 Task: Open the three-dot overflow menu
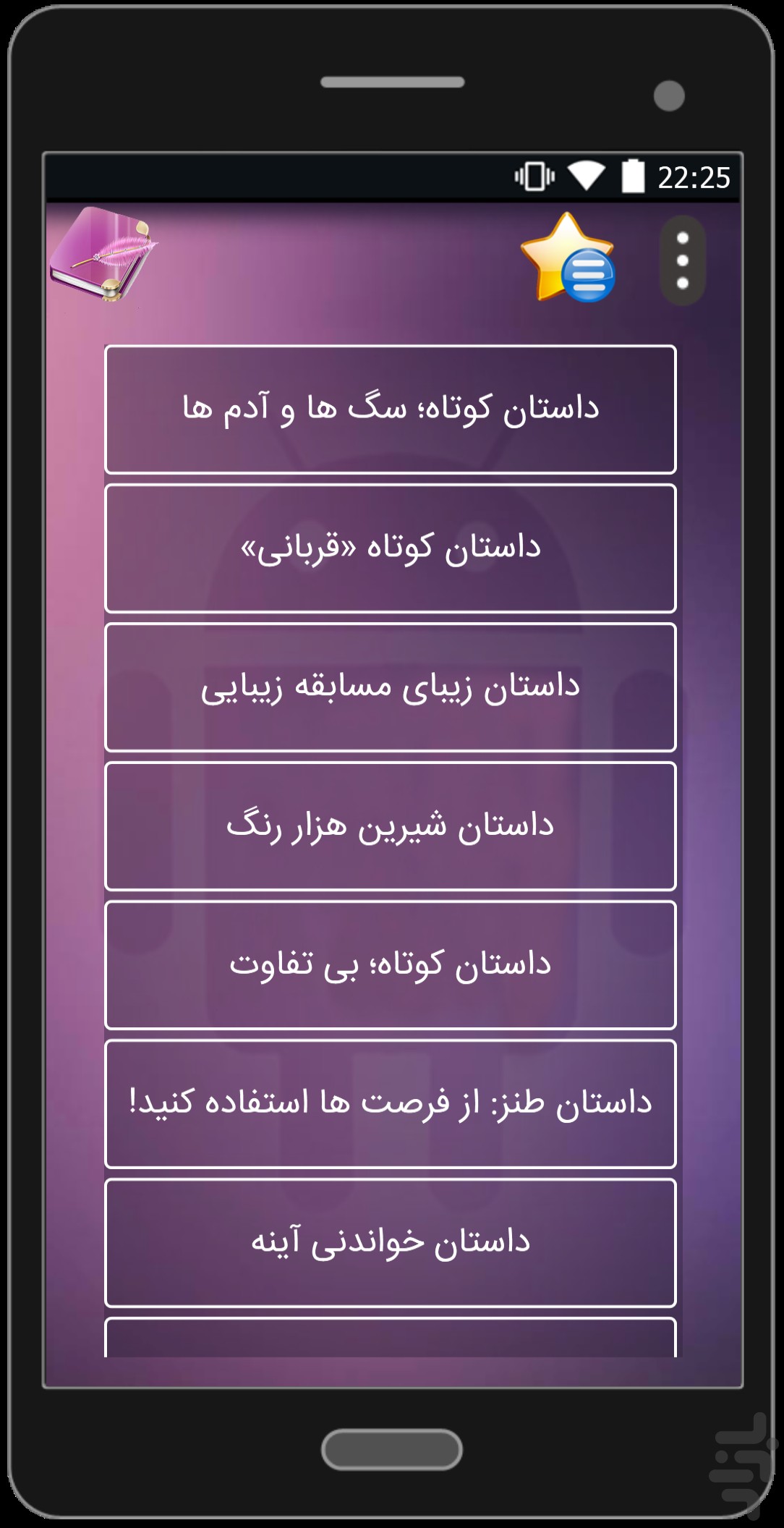683,260
